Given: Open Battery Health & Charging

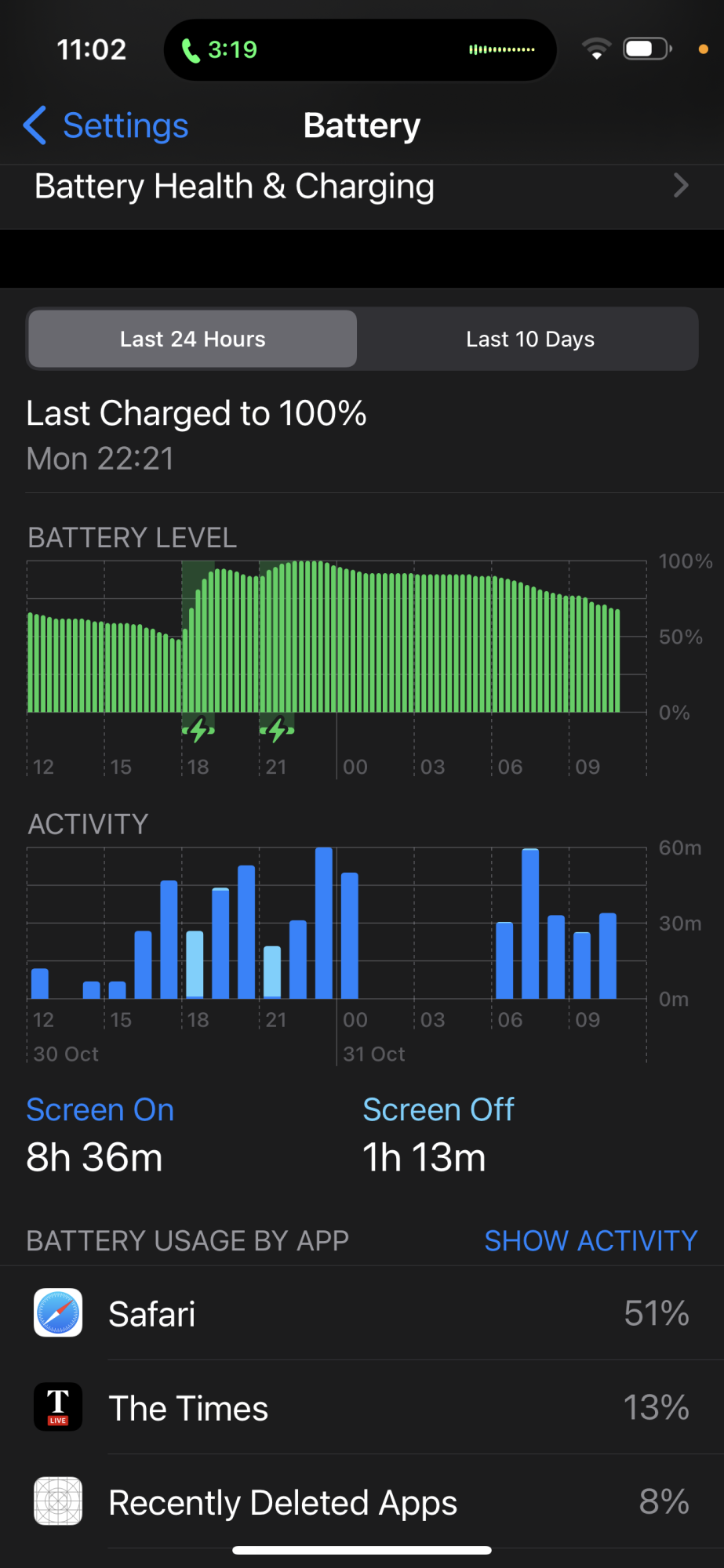Looking at the screenshot, I should click(x=362, y=187).
